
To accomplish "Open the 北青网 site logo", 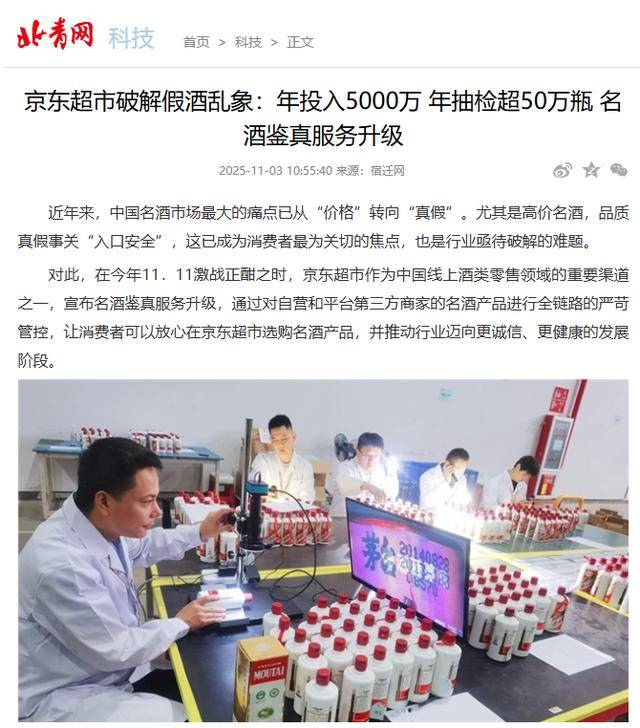I will pyautogui.click(x=55, y=37).
